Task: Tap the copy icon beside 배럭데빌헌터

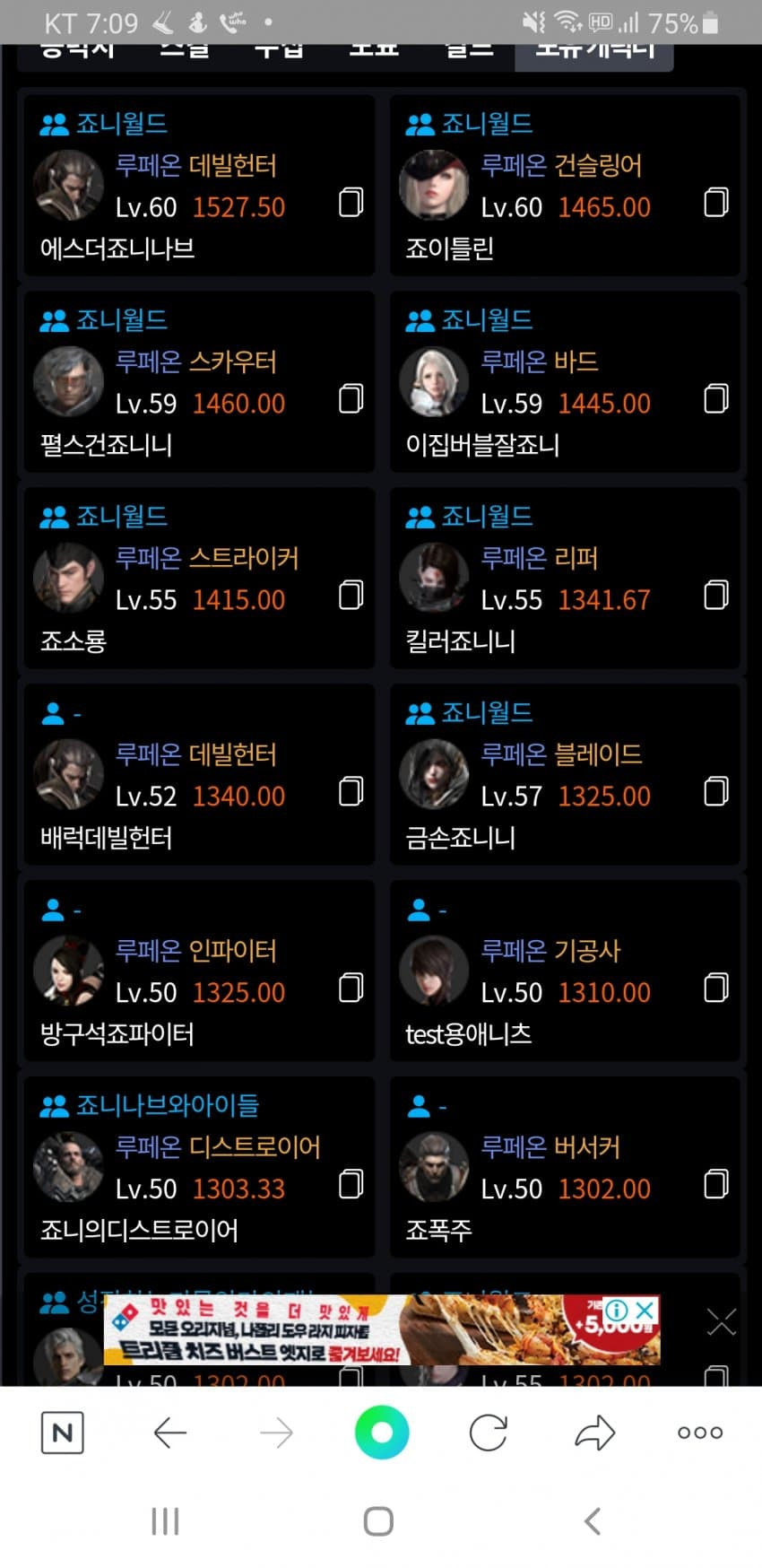Action: (x=351, y=791)
